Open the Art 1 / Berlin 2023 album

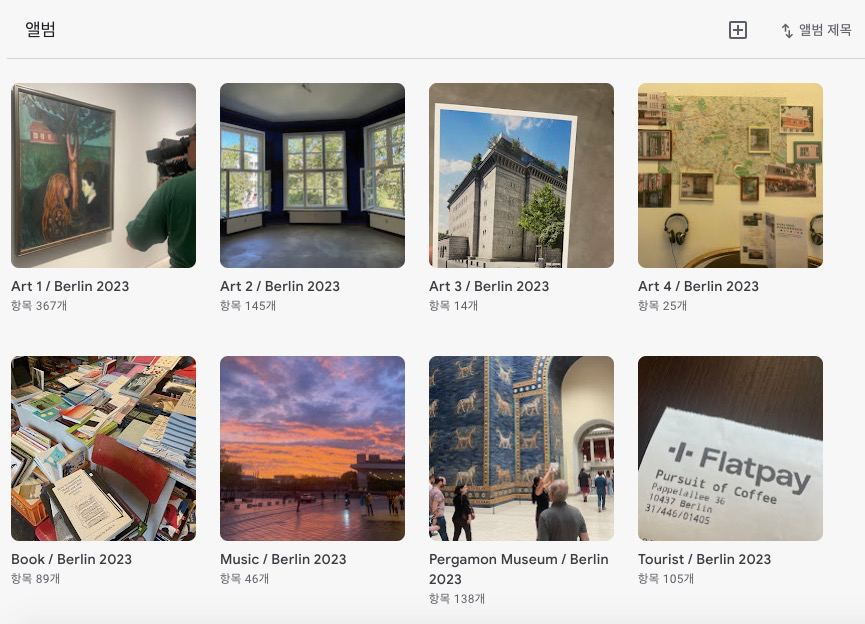click(x=103, y=175)
